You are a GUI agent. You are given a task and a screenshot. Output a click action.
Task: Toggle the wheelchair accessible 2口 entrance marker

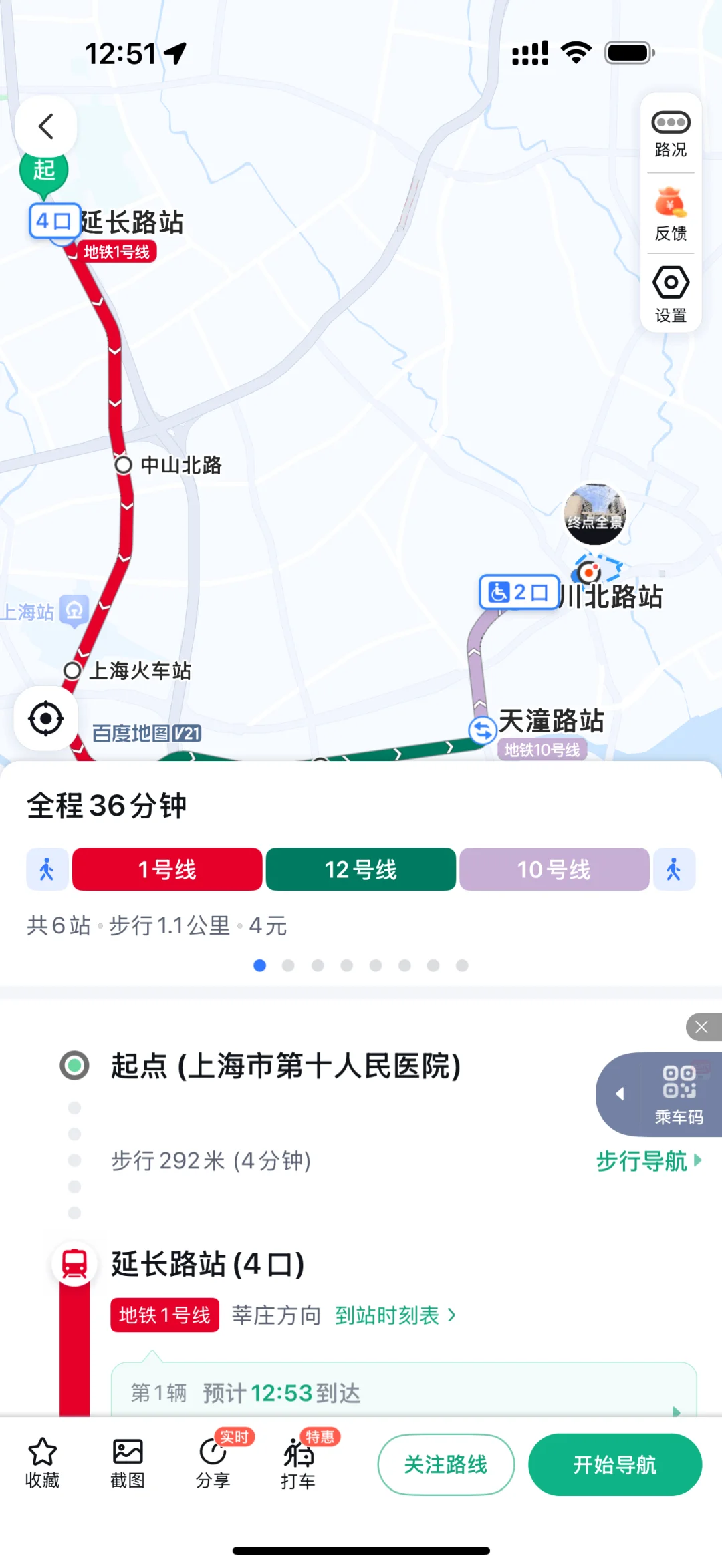518,591
